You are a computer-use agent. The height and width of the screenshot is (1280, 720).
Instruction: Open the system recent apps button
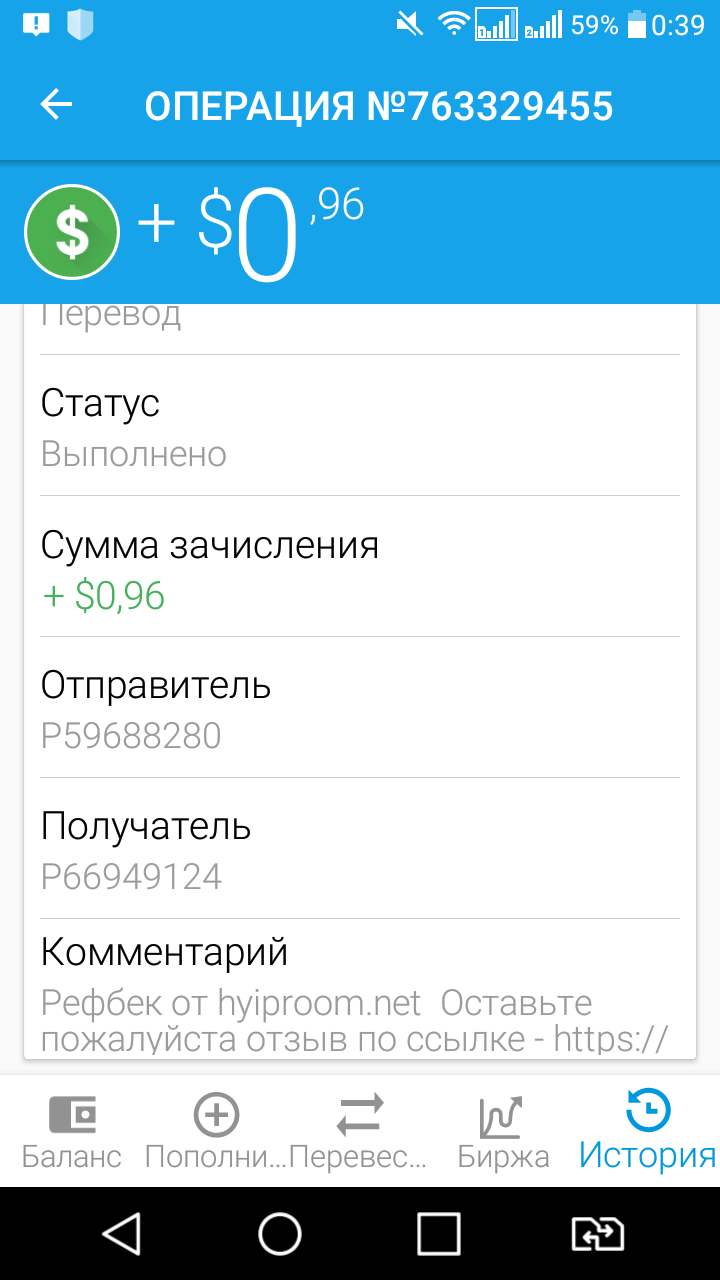(x=438, y=1234)
